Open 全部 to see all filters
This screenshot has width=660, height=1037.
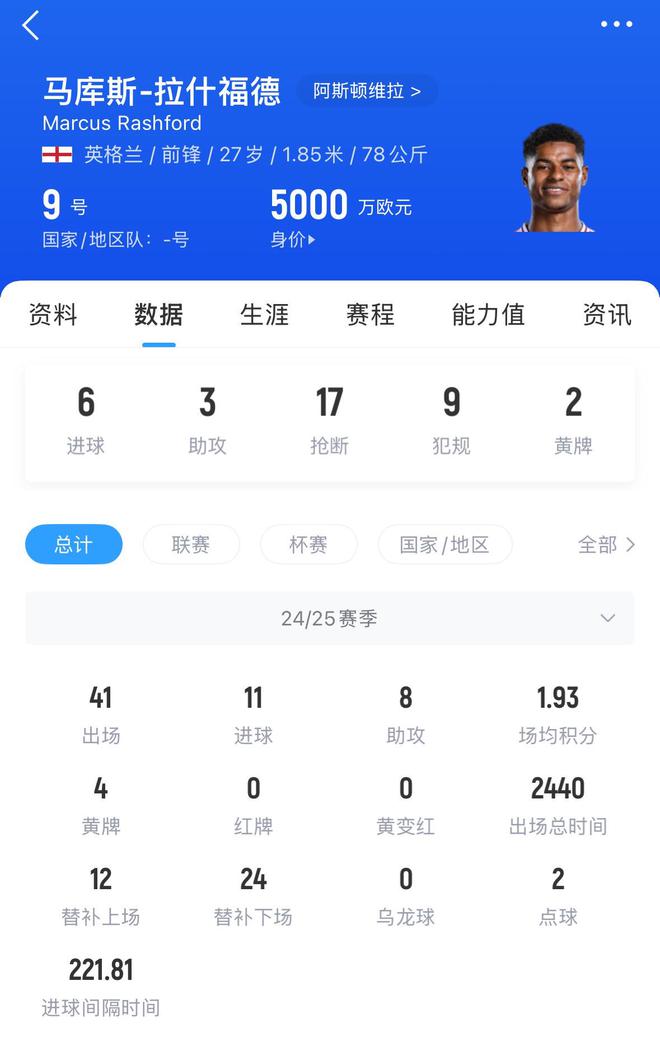pos(606,545)
